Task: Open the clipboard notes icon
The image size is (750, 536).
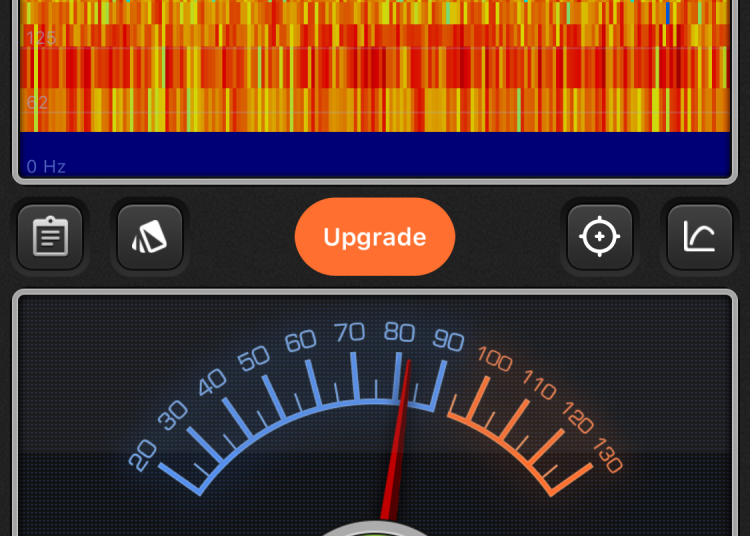Action: (50, 237)
